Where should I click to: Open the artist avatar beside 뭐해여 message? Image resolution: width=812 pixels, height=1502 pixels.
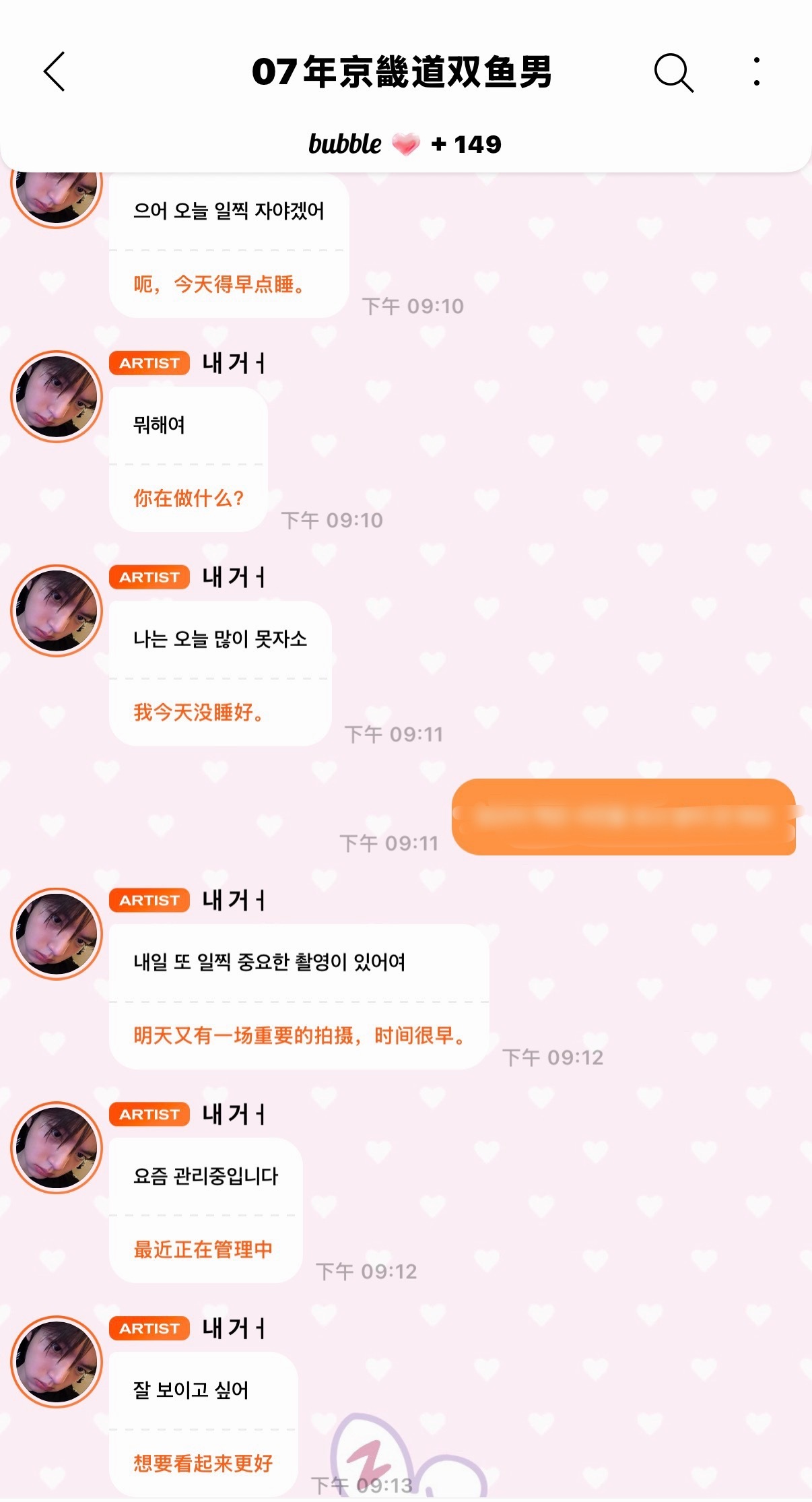pyautogui.click(x=57, y=397)
